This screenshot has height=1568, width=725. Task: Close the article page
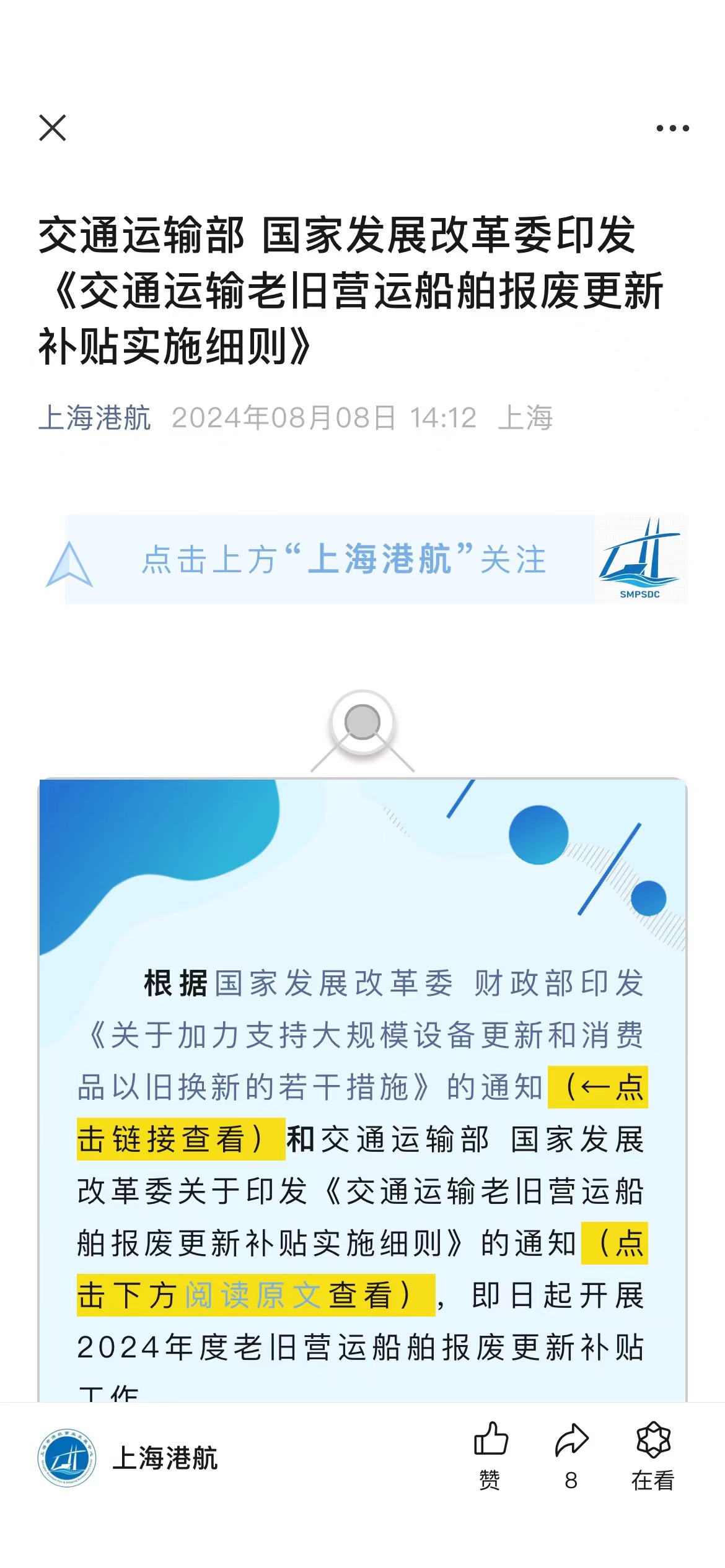coord(53,128)
